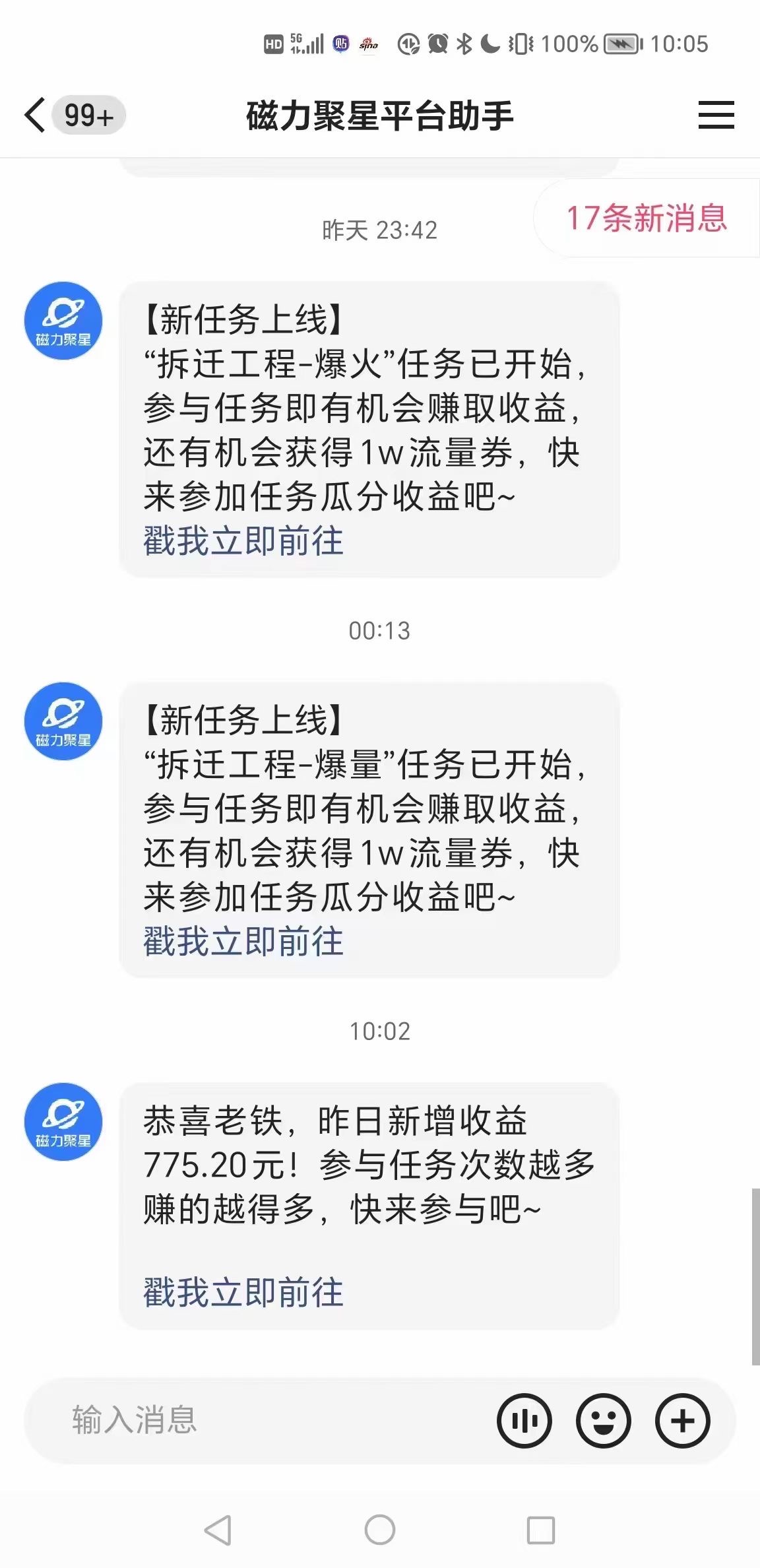Tap the system home button
The width and height of the screenshot is (760, 1568).
(380, 1530)
